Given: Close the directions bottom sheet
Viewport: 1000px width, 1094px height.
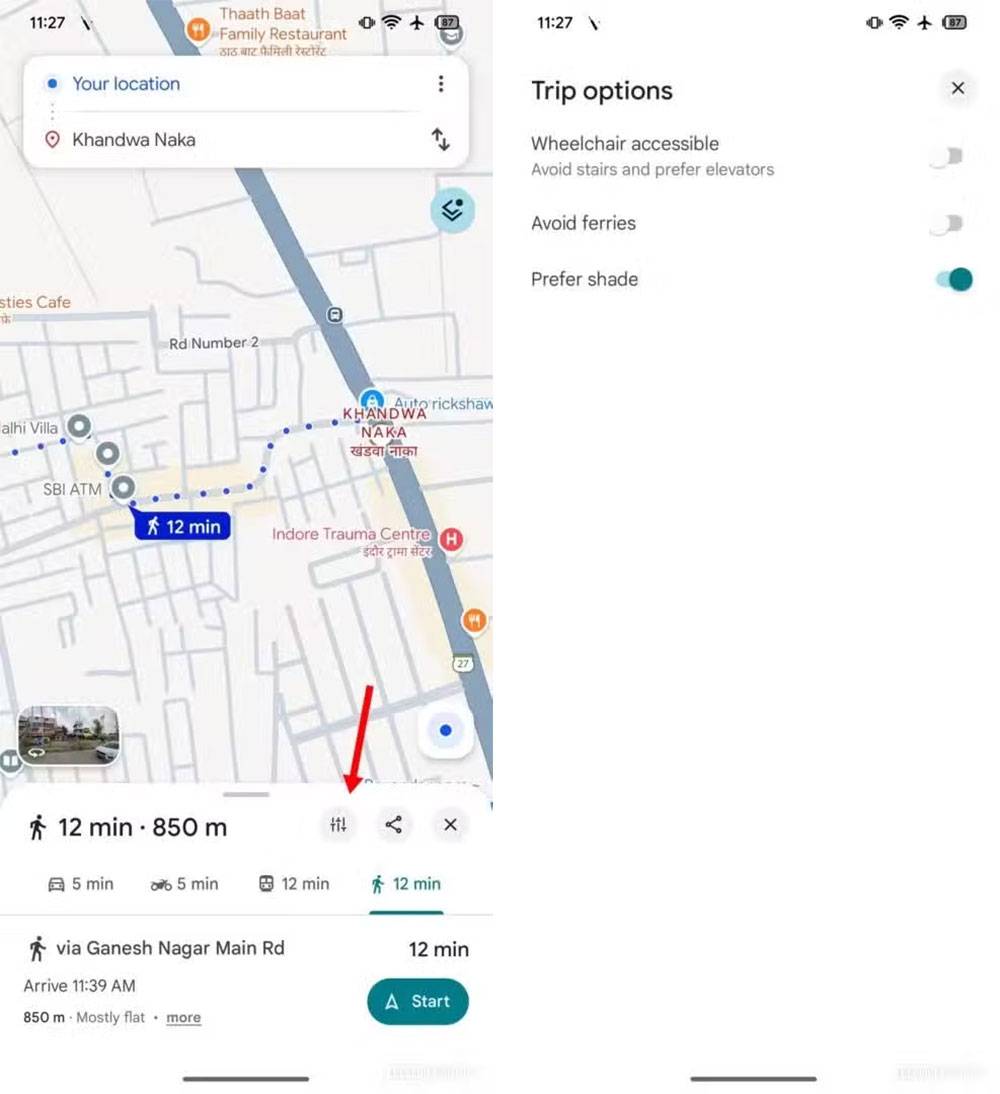Looking at the screenshot, I should coord(450,825).
